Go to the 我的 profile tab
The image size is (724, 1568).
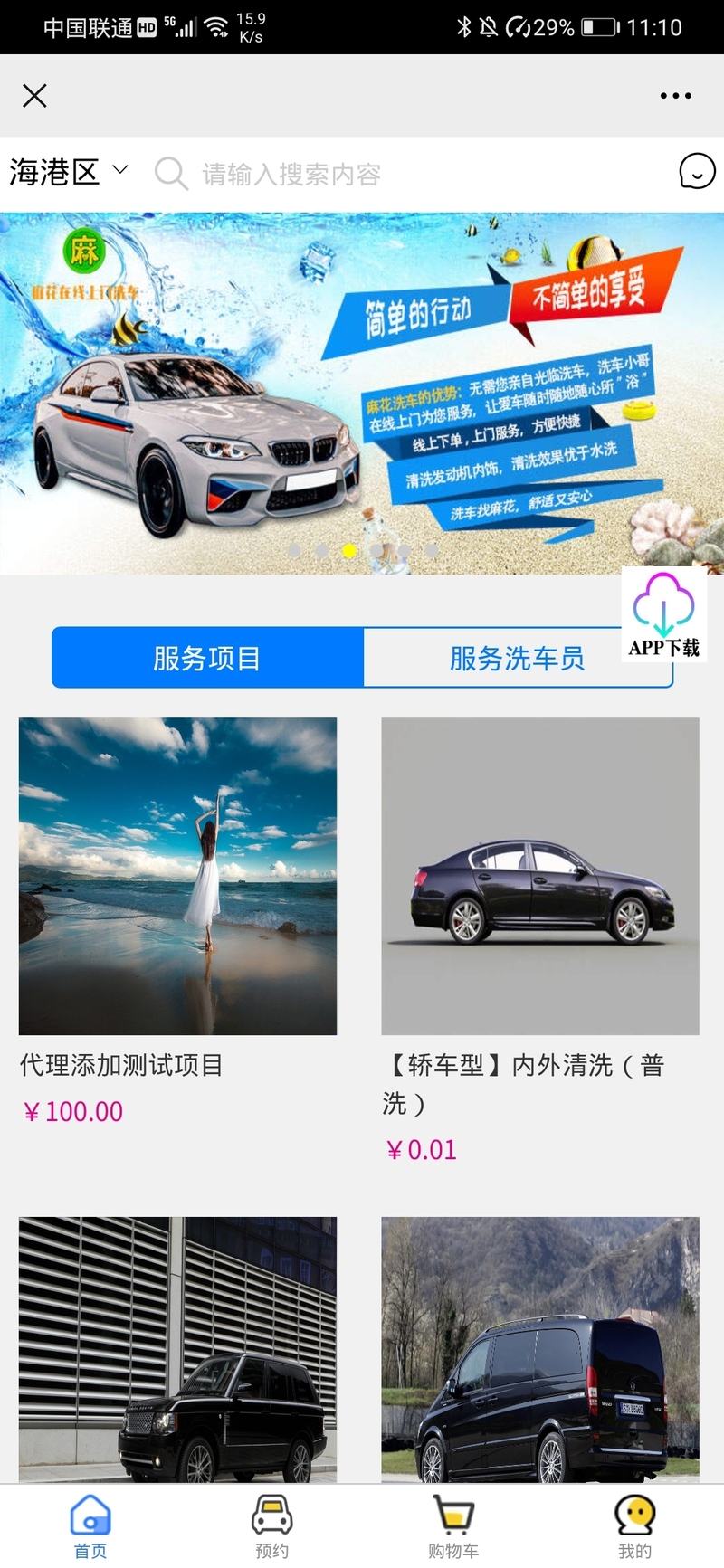(x=633, y=1527)
